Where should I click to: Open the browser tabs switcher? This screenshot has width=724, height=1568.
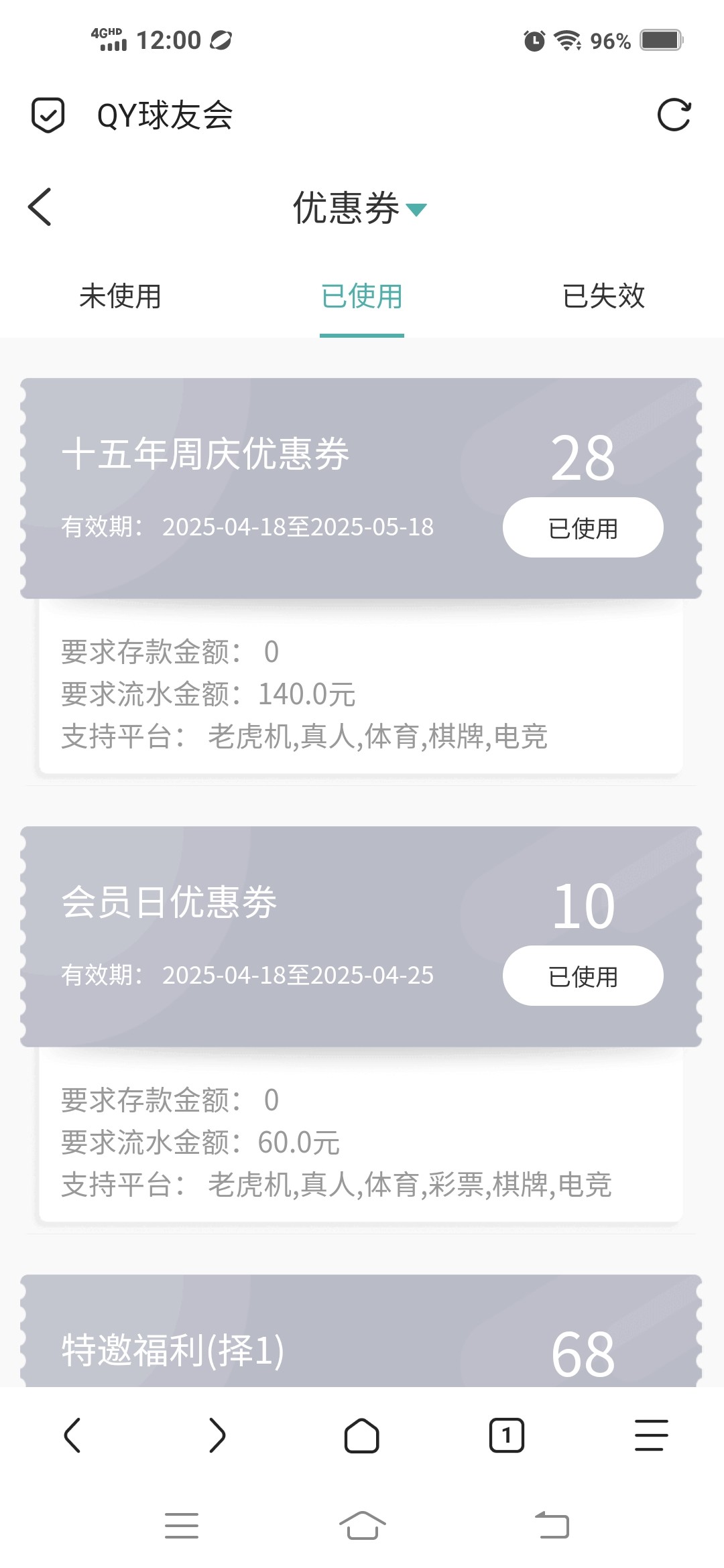507,1435
